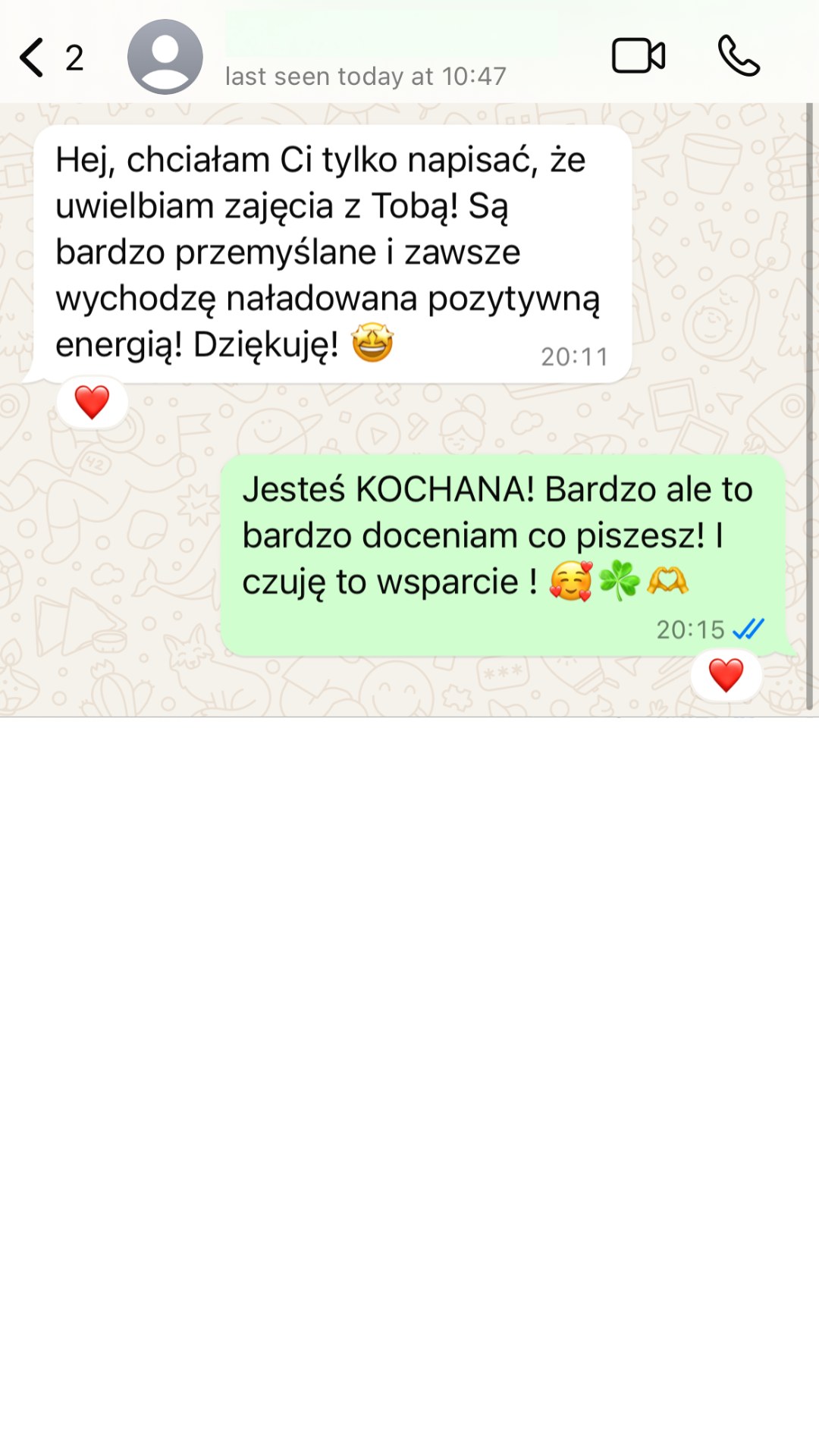Start a video call
819x1456 pixels.
[x=638, y=56]
